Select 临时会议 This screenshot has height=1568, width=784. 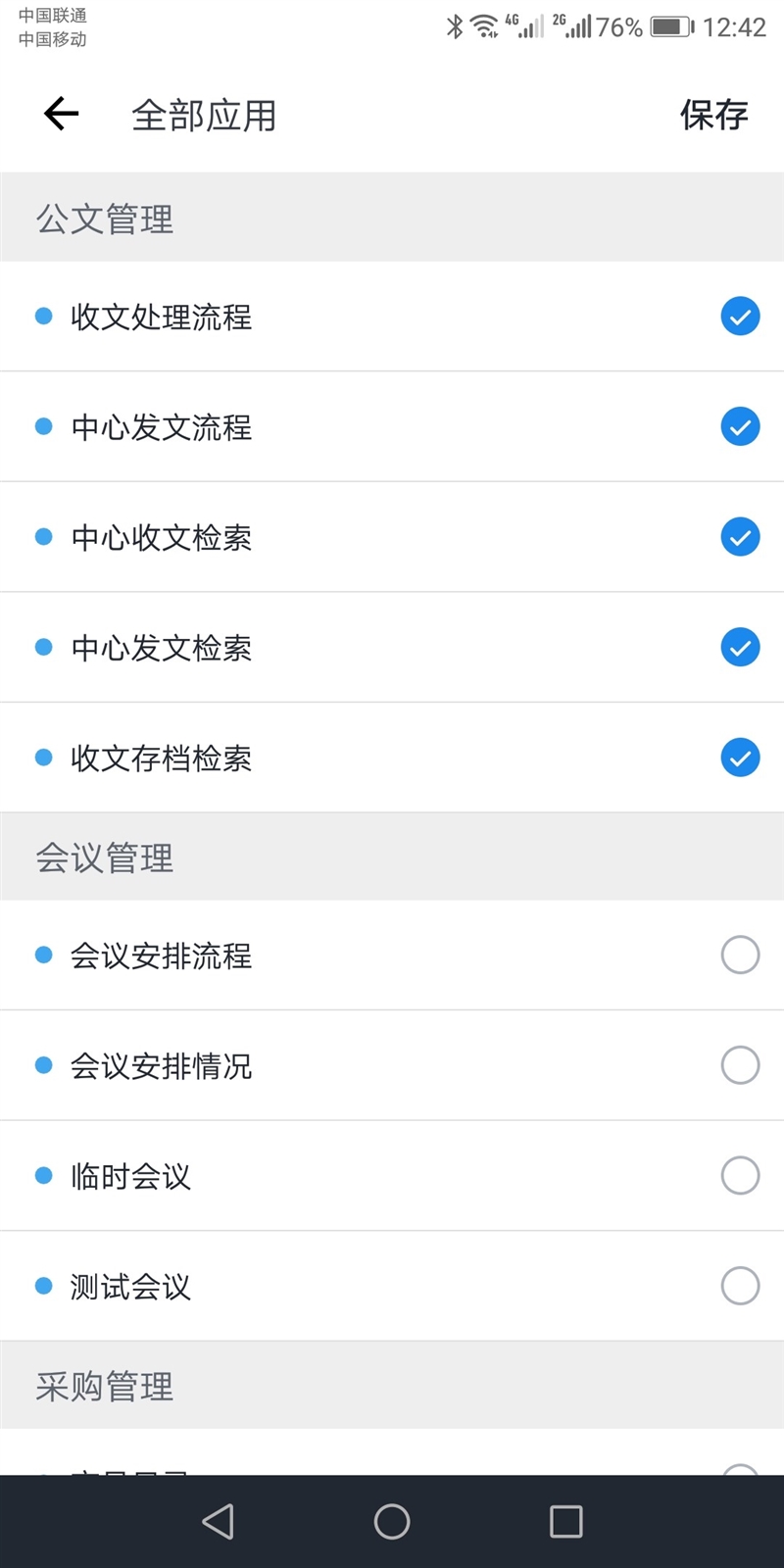tap(740, 1175)
